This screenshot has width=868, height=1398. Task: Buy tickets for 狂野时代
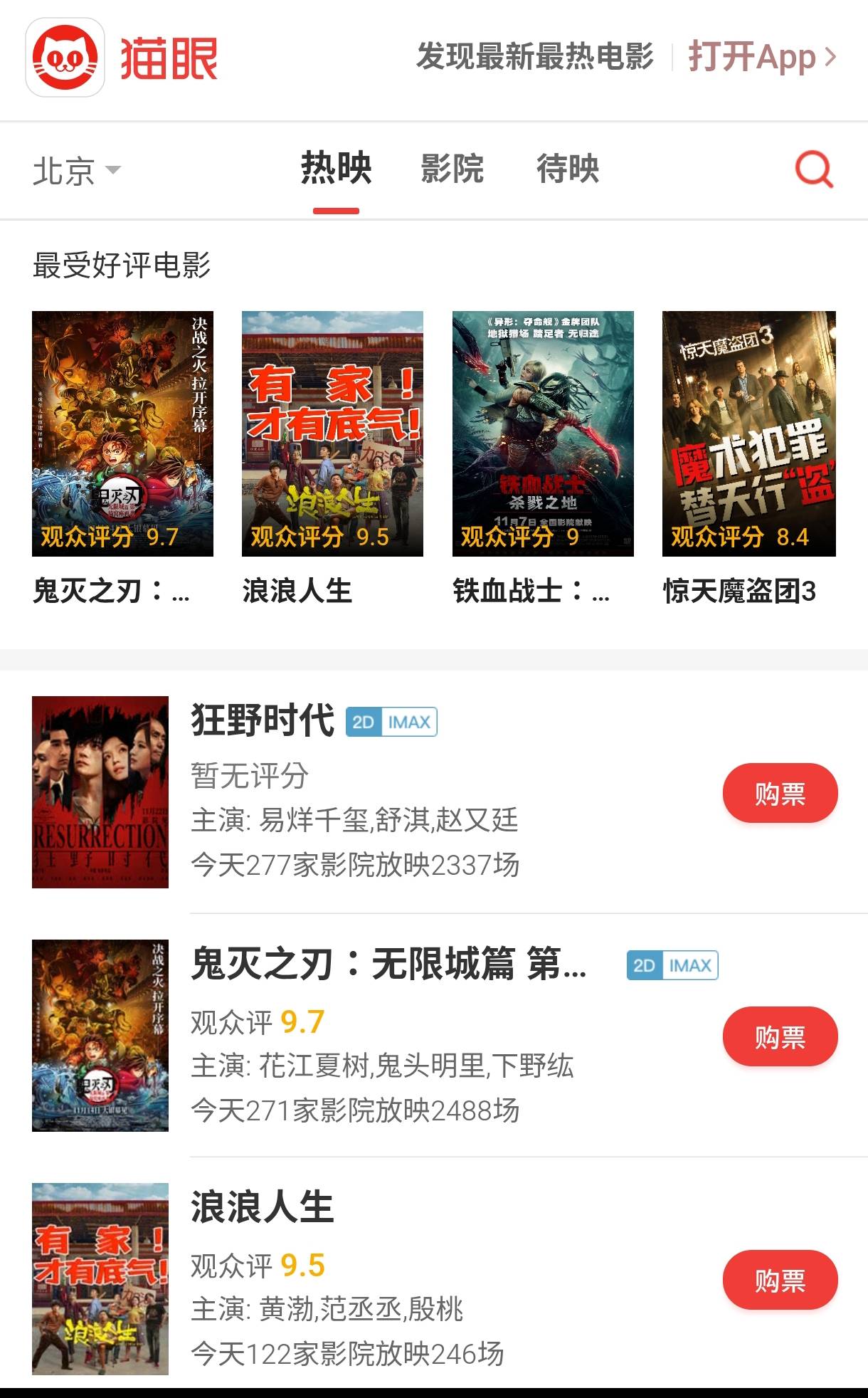(780, 793)
